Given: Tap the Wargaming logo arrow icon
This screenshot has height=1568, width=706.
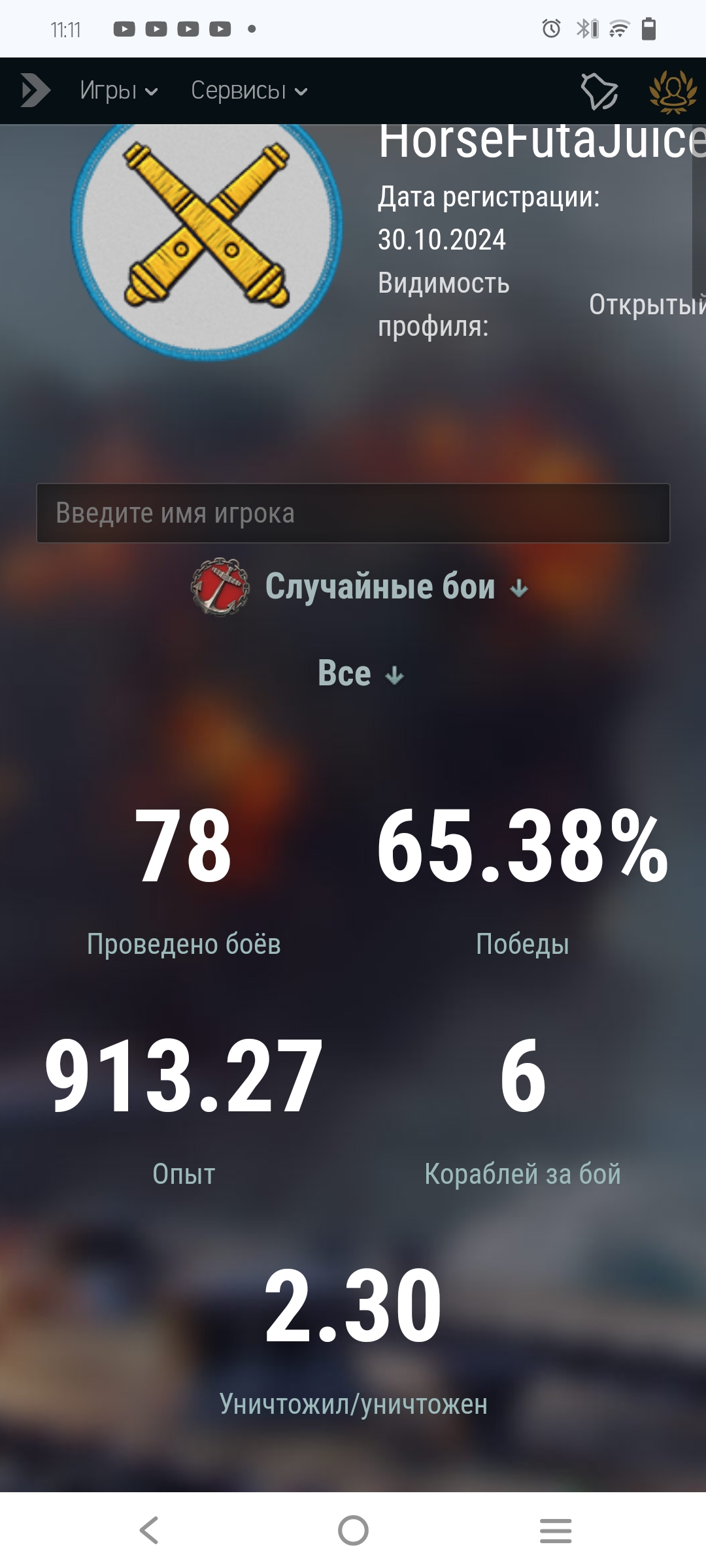Looking at the screenshot, I should 35,90.
